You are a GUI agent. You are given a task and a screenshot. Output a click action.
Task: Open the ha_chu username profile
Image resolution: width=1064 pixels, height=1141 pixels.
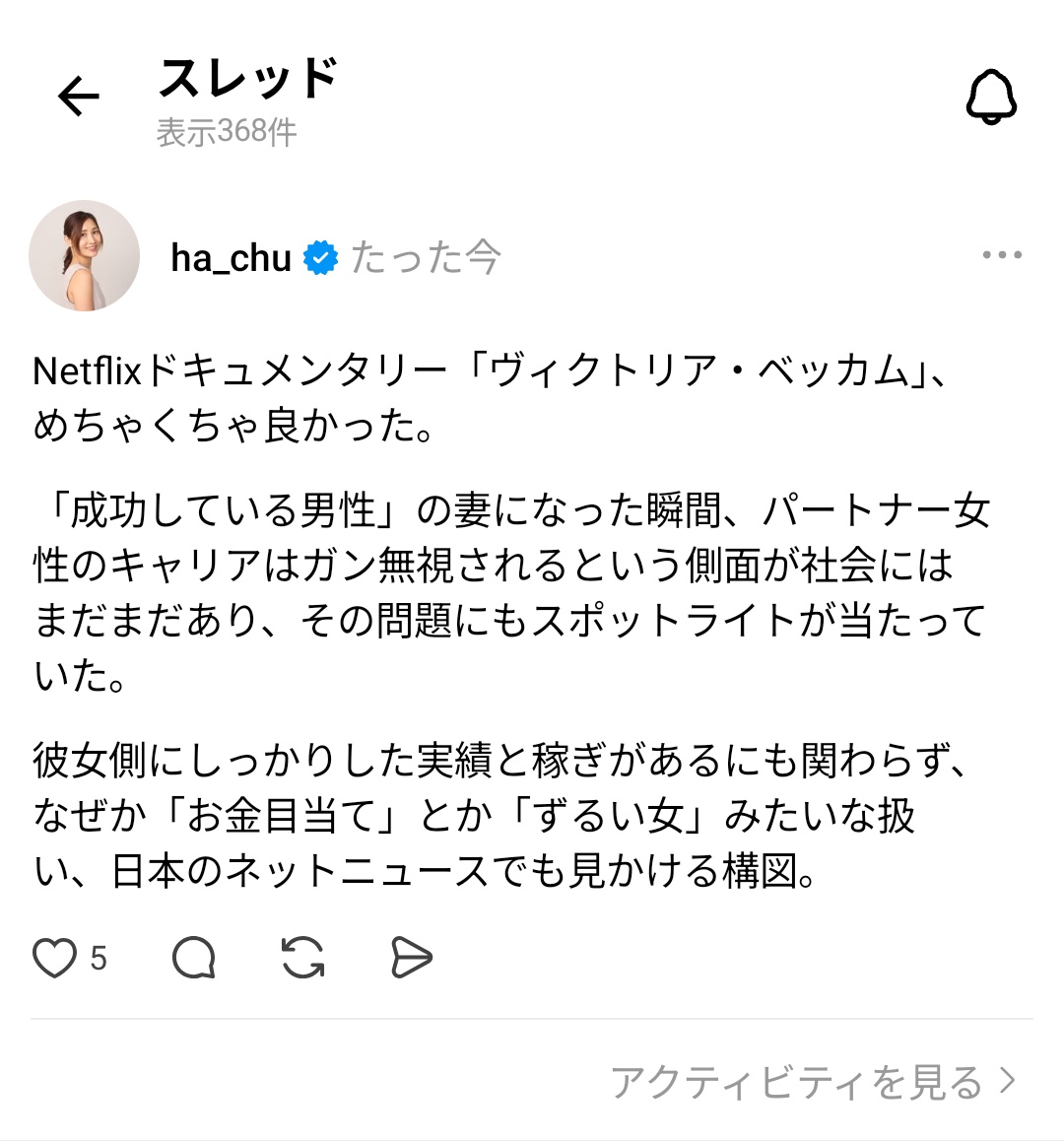coord(231,258)
